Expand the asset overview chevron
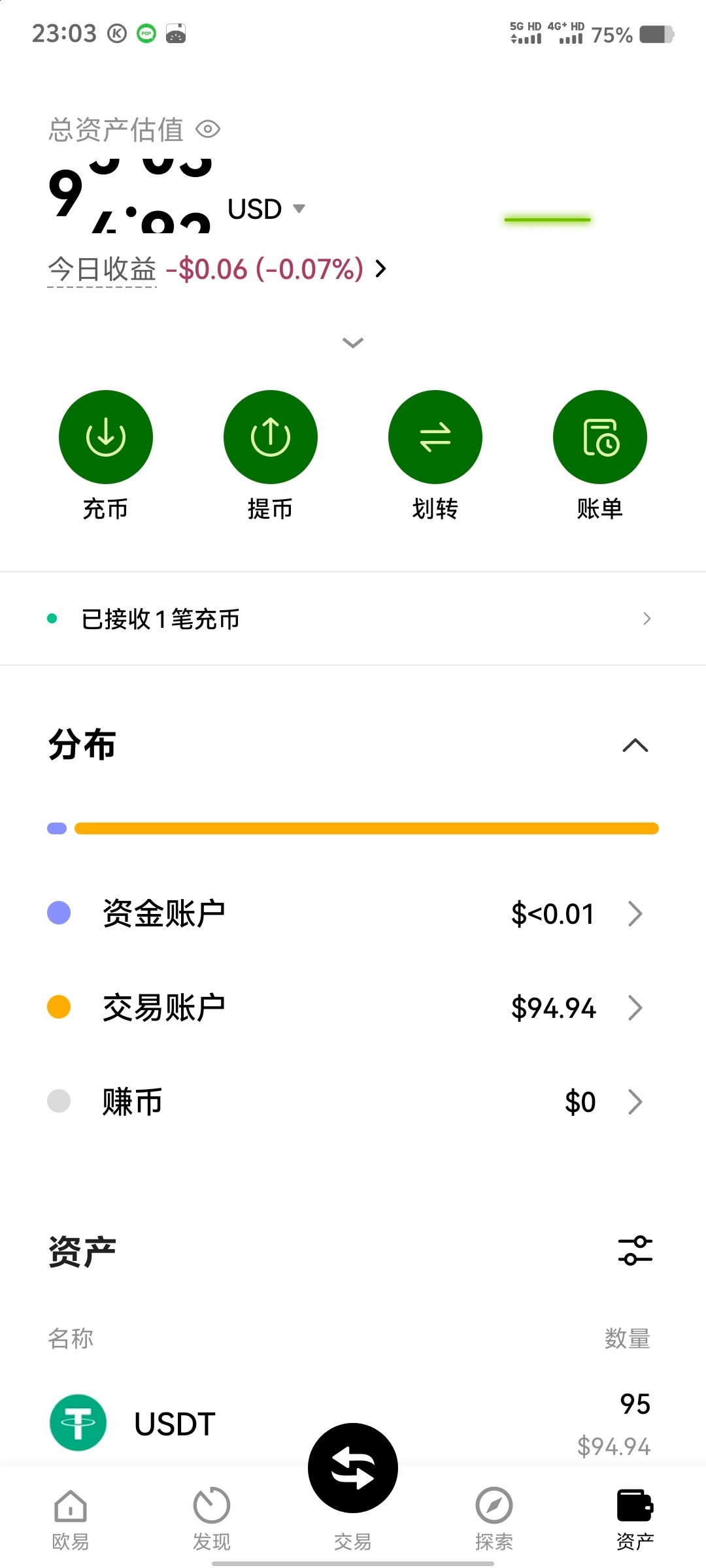The image size is (706, 1568). coord(353,343)
